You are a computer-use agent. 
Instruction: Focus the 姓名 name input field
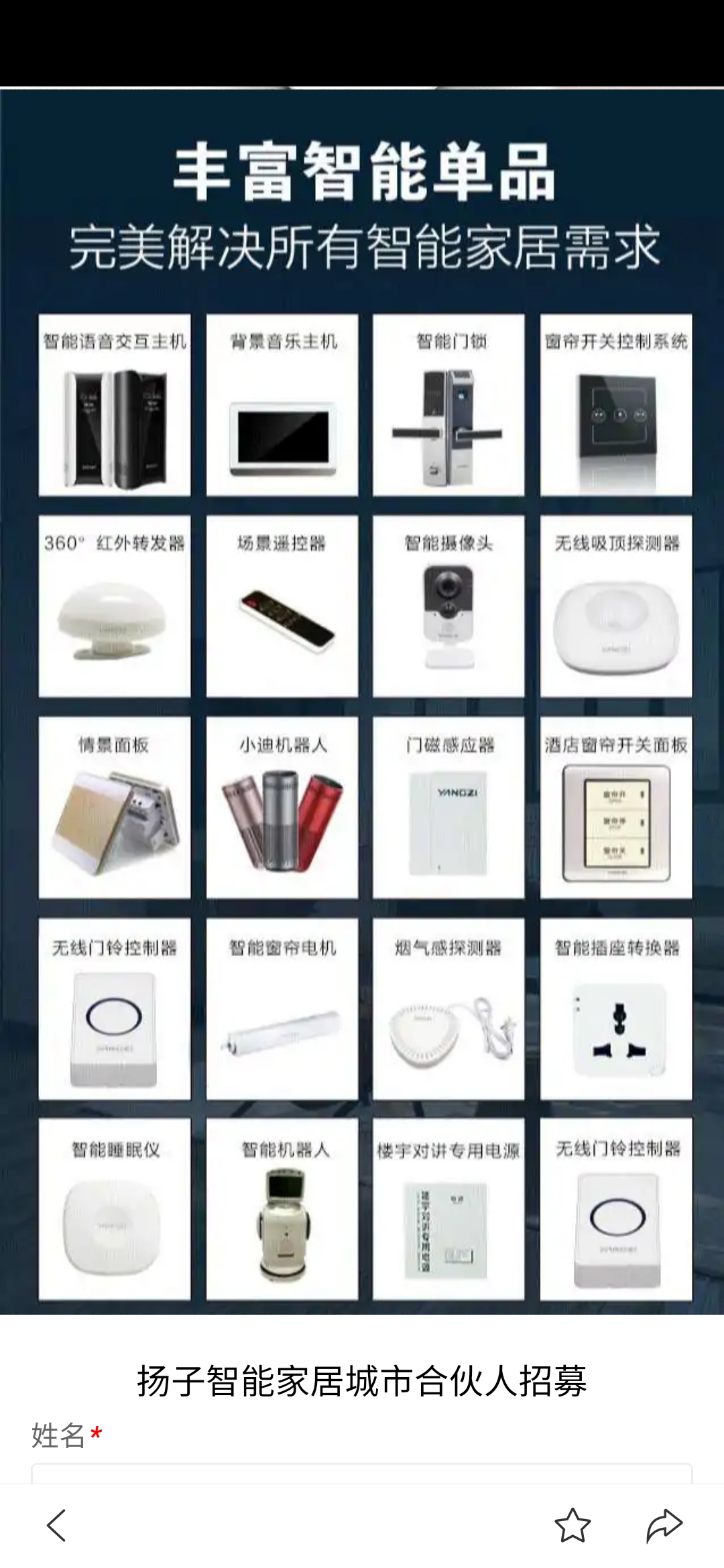[361, 1474]
